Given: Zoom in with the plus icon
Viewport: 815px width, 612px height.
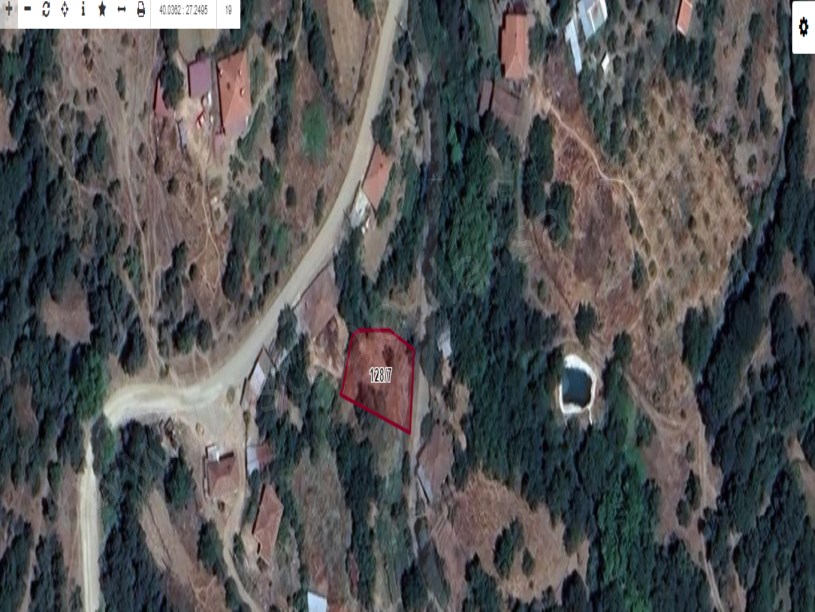Looking at the screenshot, I should point(8,10).
